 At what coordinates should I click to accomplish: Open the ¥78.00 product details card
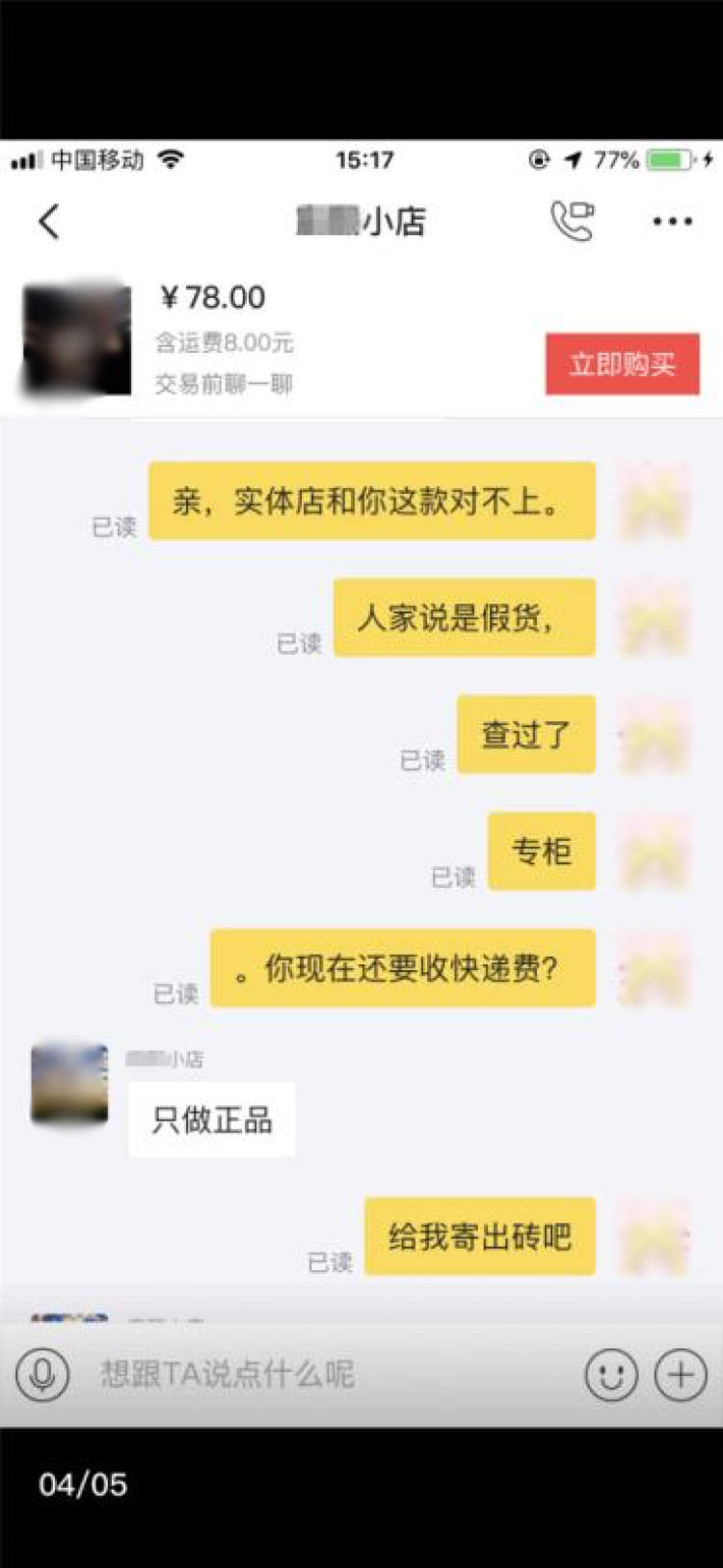pyautogui.click(x=214, y=298)
